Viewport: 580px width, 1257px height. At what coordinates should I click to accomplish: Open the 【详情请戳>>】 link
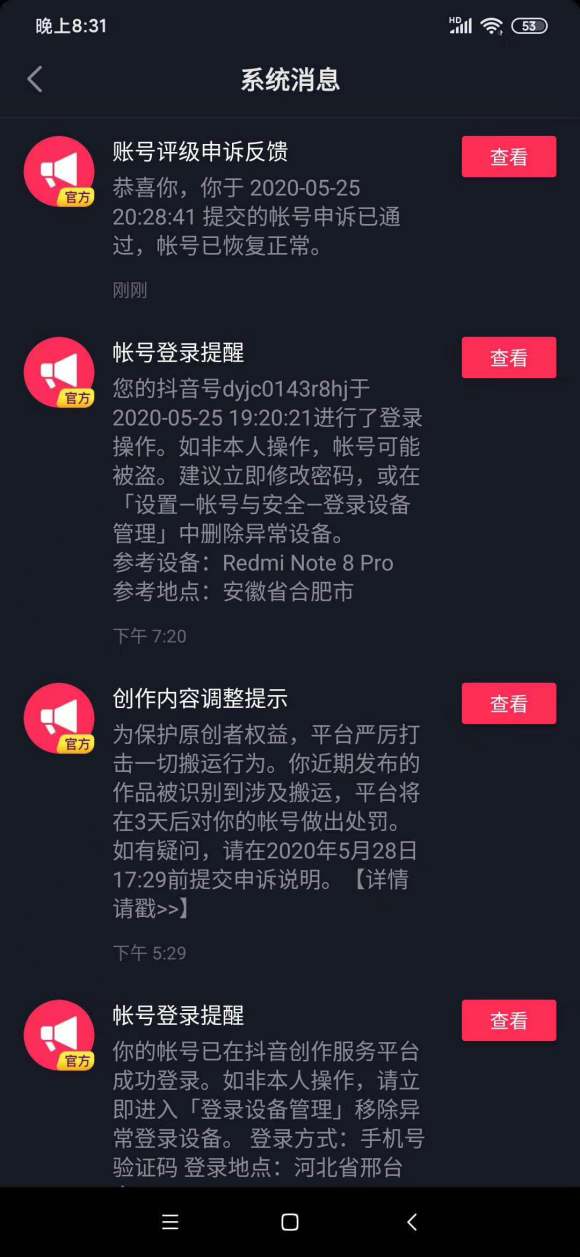tap(260, 895)
